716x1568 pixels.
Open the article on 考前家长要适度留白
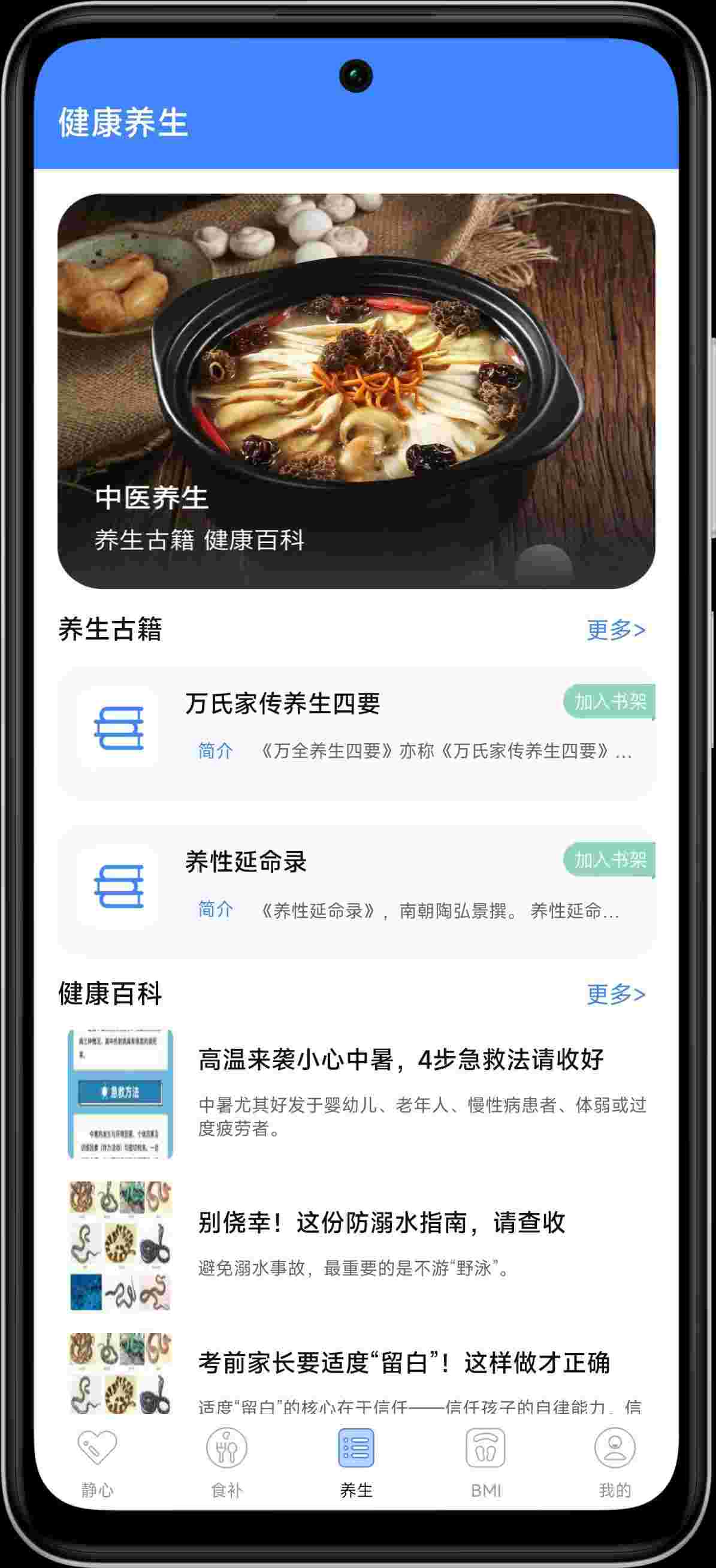click(x=403, y=1362)
